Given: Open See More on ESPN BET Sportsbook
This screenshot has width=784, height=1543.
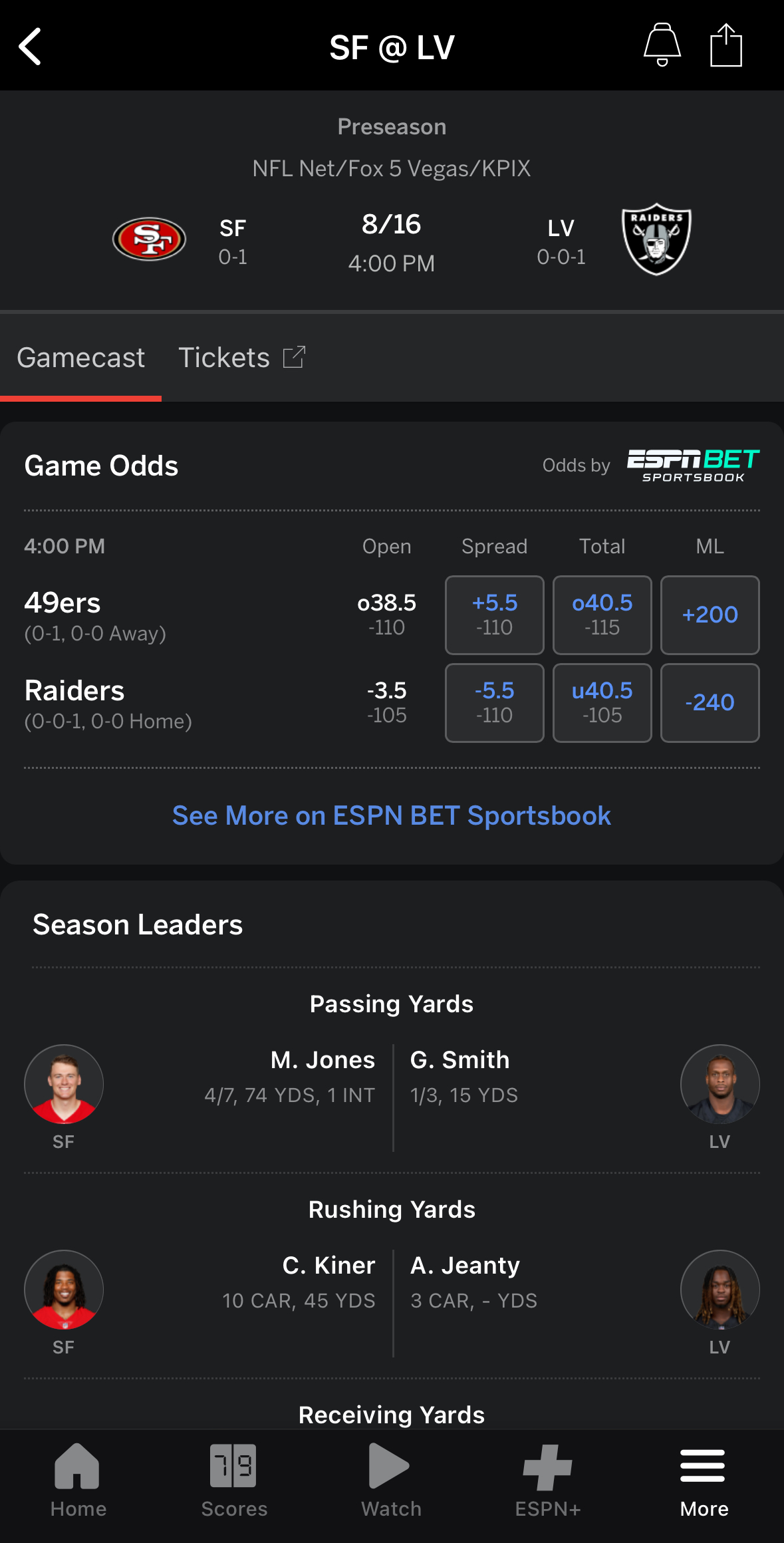Looking at the screenshot, I should coord(392,815).
